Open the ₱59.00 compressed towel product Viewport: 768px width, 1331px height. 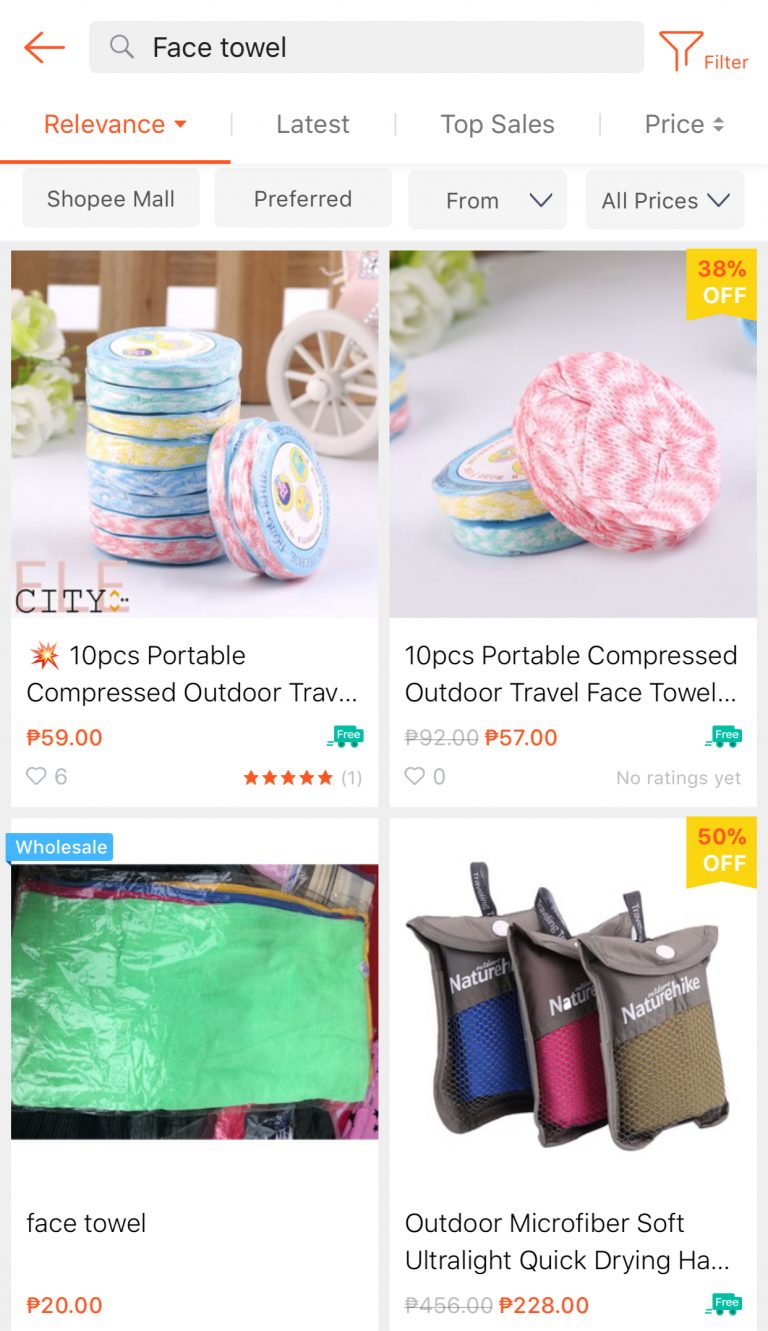click(x=195, y=529)
